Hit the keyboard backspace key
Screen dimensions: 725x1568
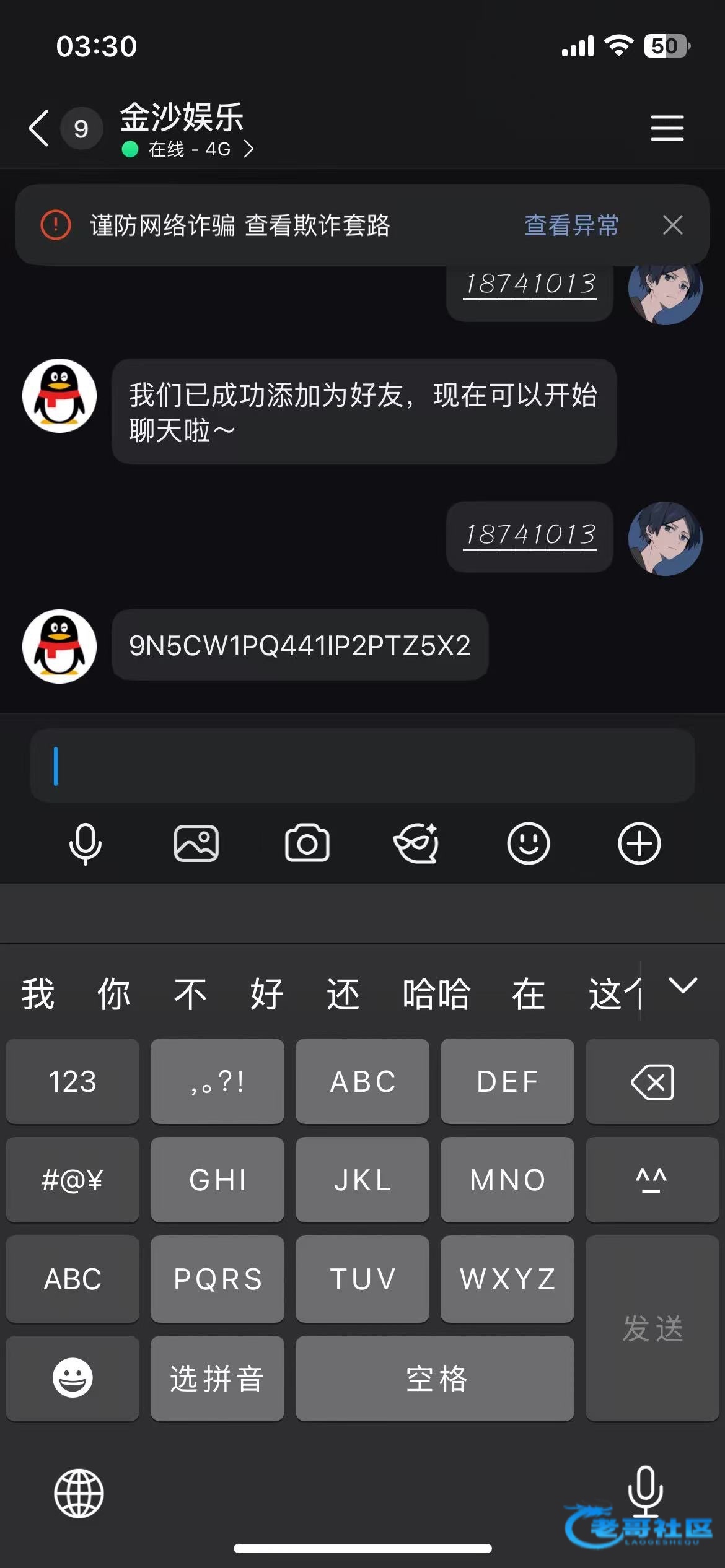[652, 1082]
